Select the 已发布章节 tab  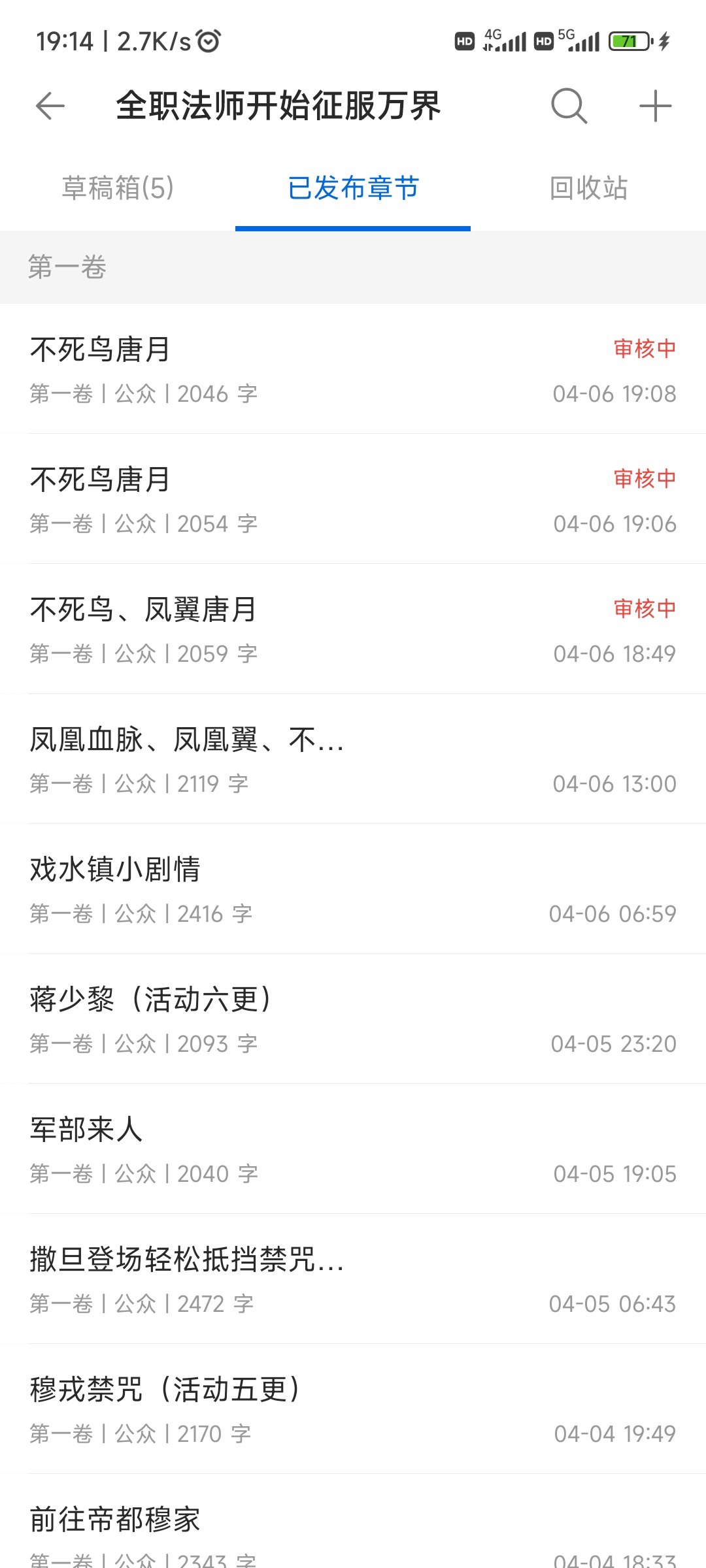pyautogui.click(x=353, y=188)
